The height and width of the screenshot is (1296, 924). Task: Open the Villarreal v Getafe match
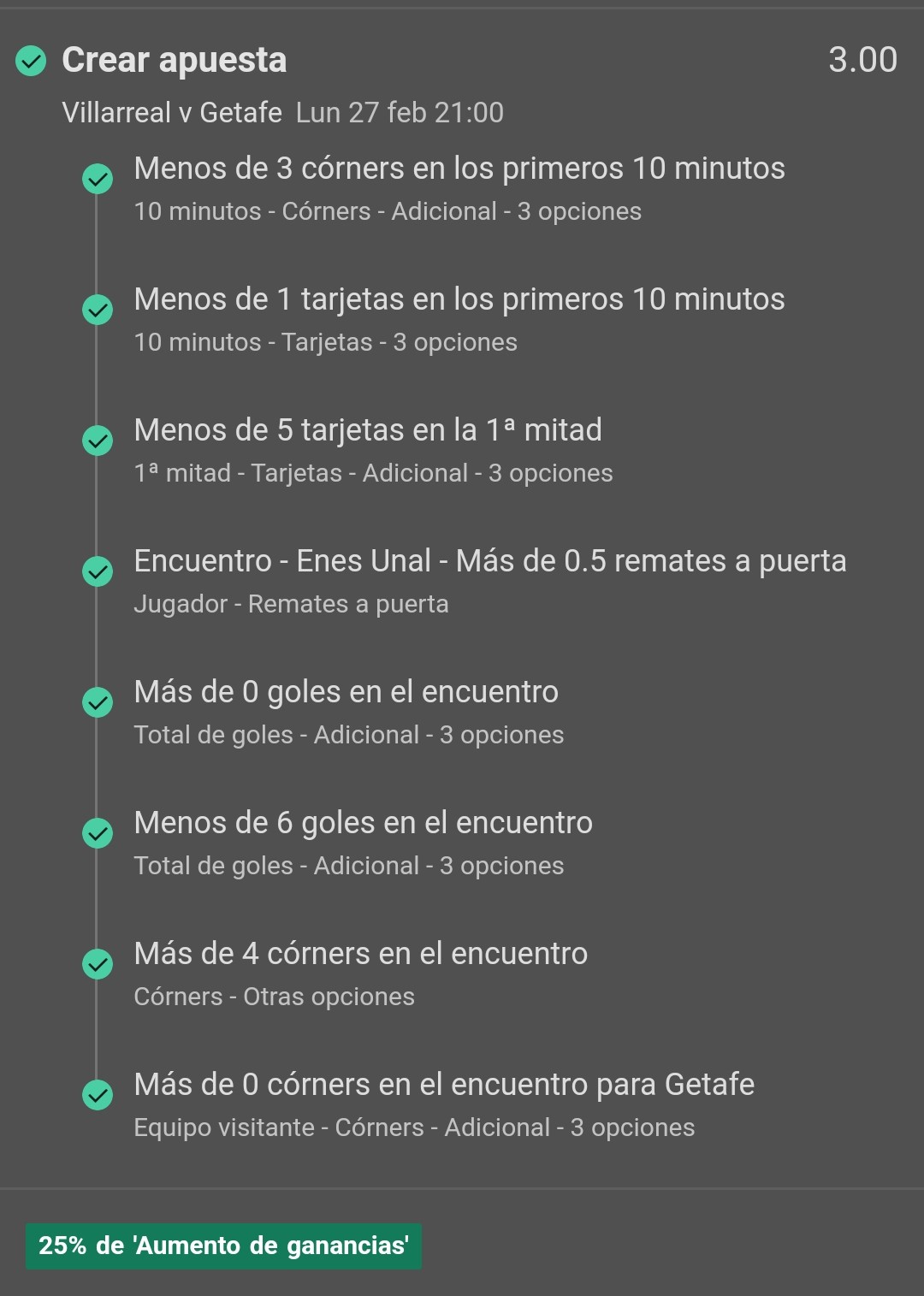tap(172, 112)
